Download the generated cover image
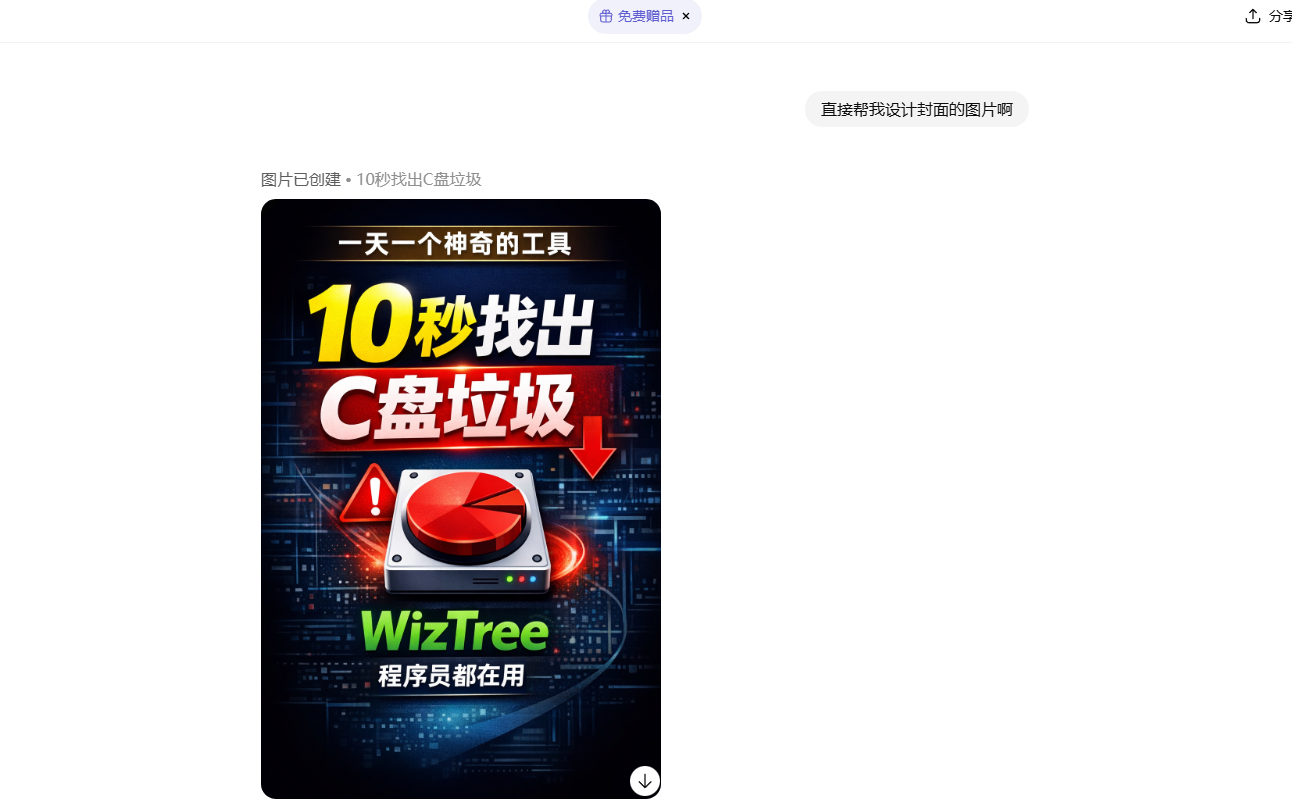The height and width of the screenshot is (812, 1292). pyautogui.click(x=645, y=780)
